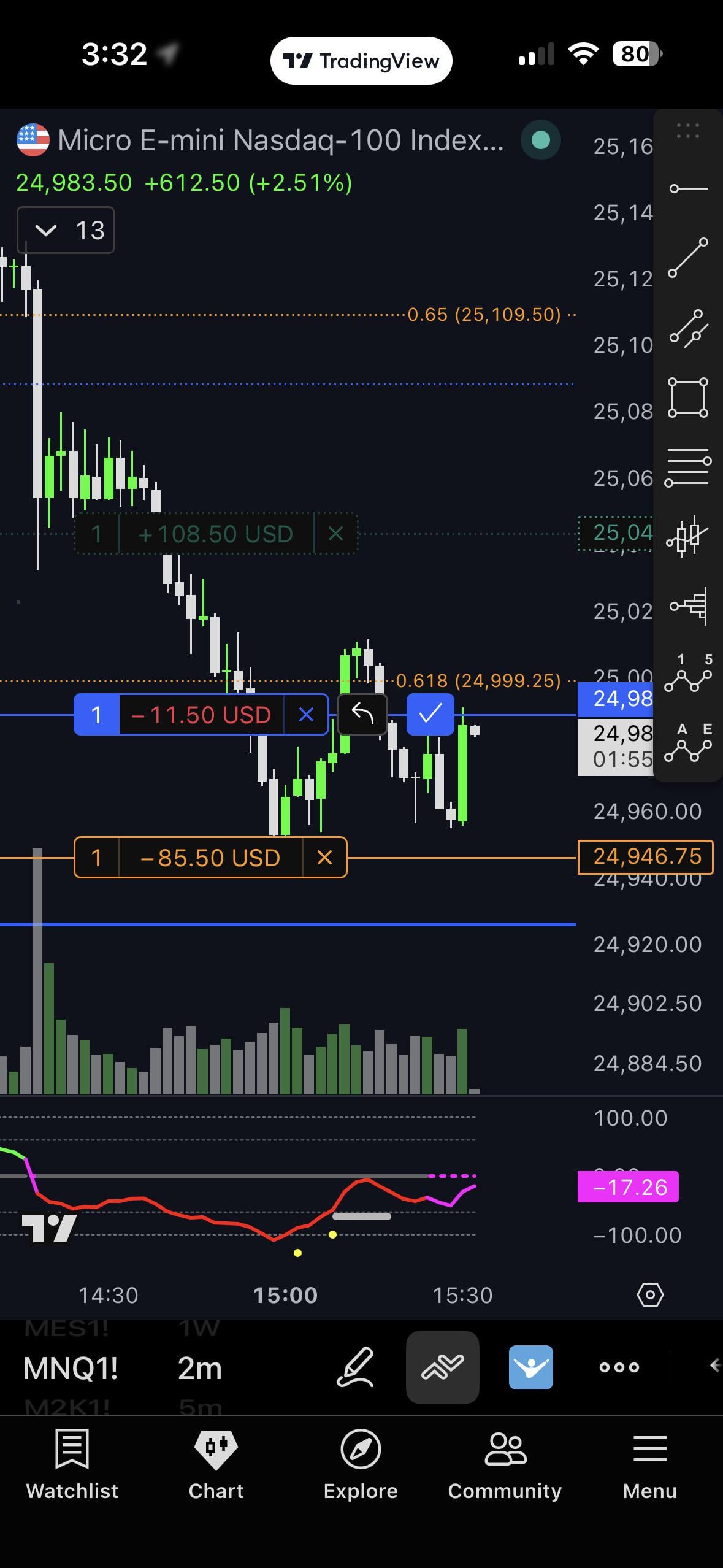The image size is (723, 1568).
Task: Open chart scale settings hexagon icon
Action: point(650,1294)
